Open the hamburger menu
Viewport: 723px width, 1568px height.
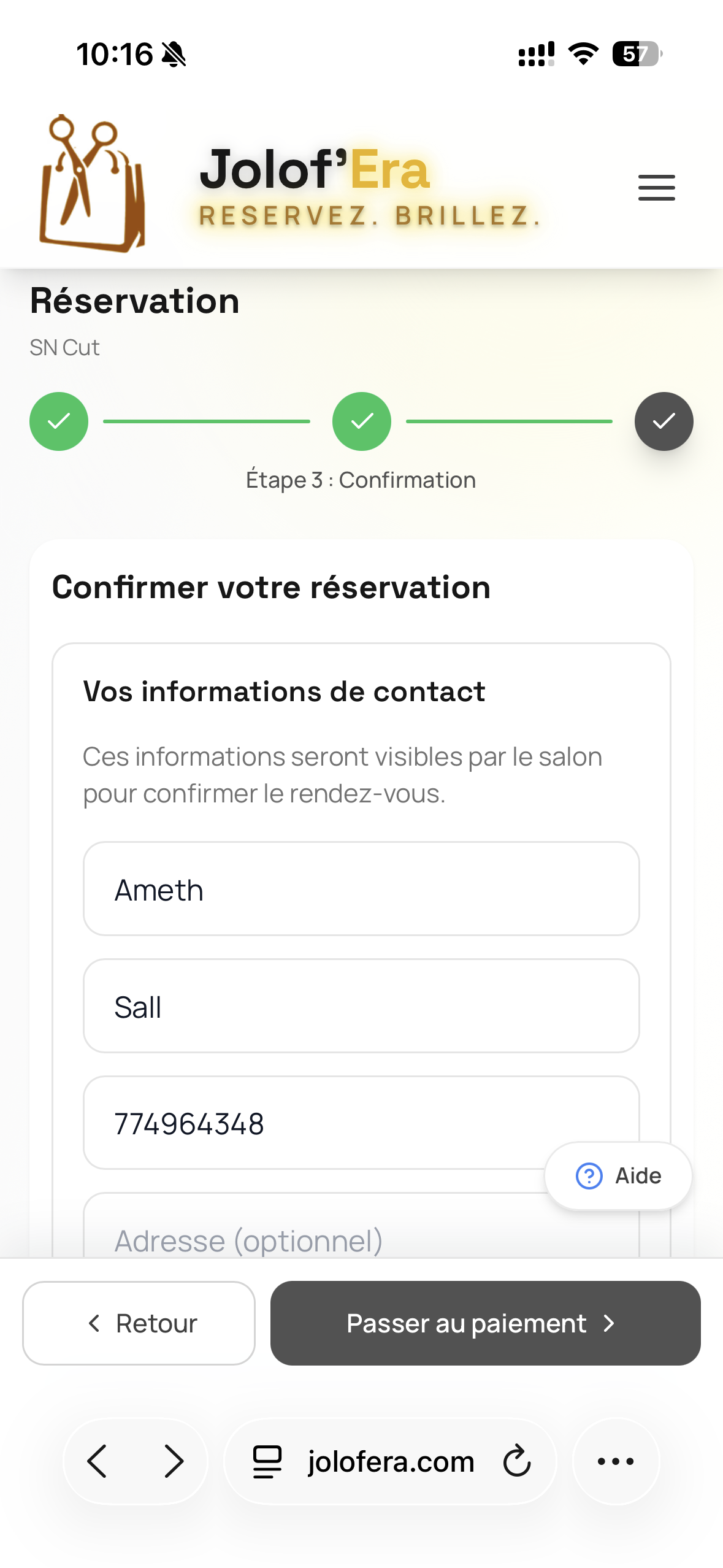(656, 188)
